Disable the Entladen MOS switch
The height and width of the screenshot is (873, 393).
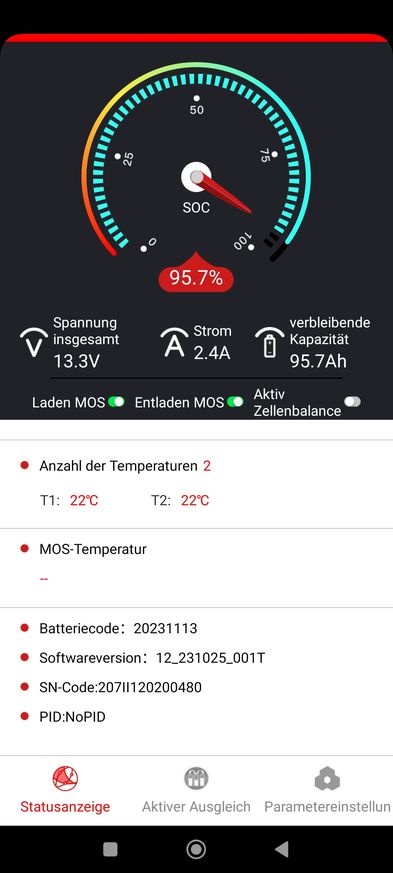(235, 402)
